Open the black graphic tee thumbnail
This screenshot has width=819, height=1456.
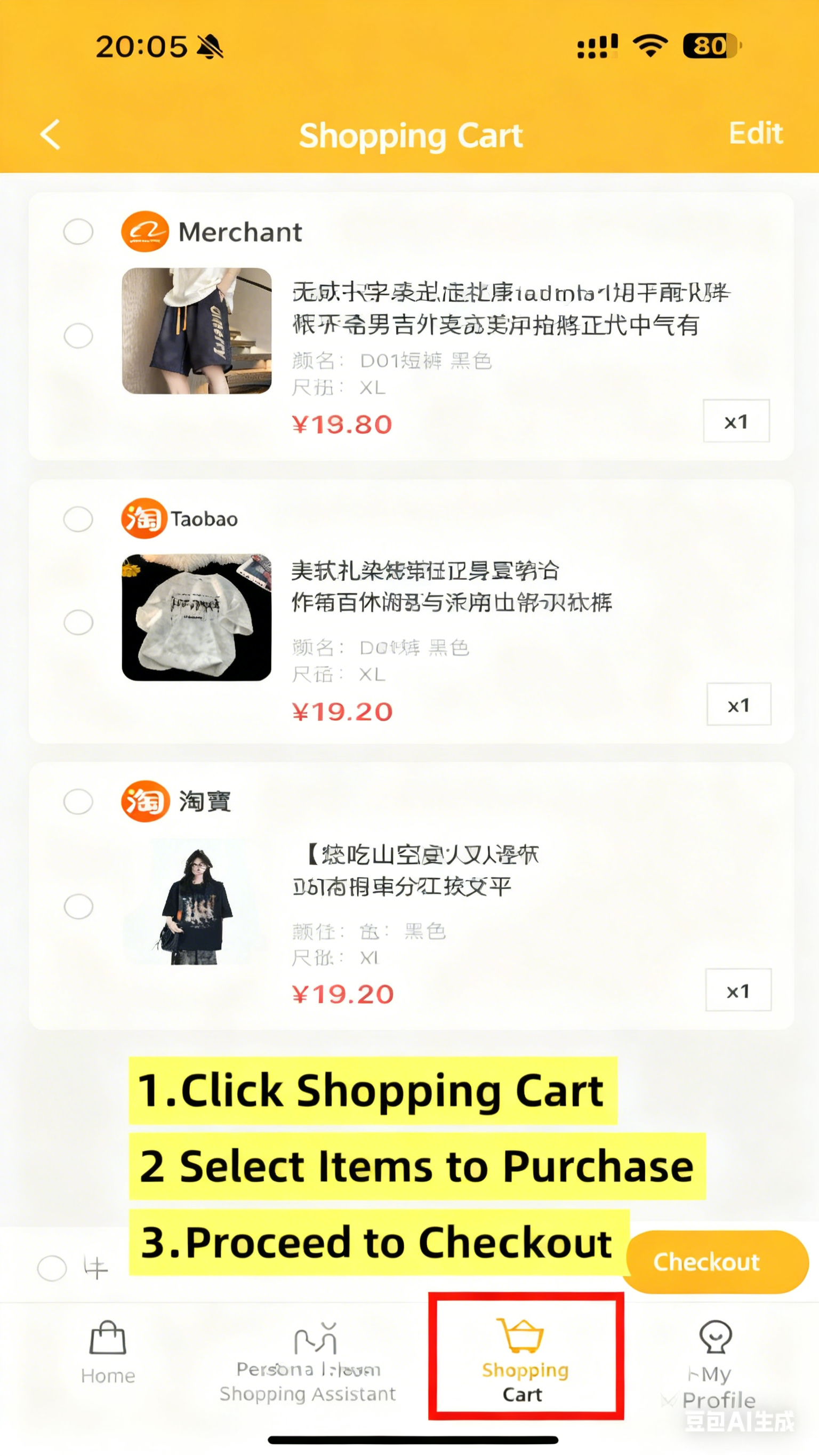pos(196,909)
